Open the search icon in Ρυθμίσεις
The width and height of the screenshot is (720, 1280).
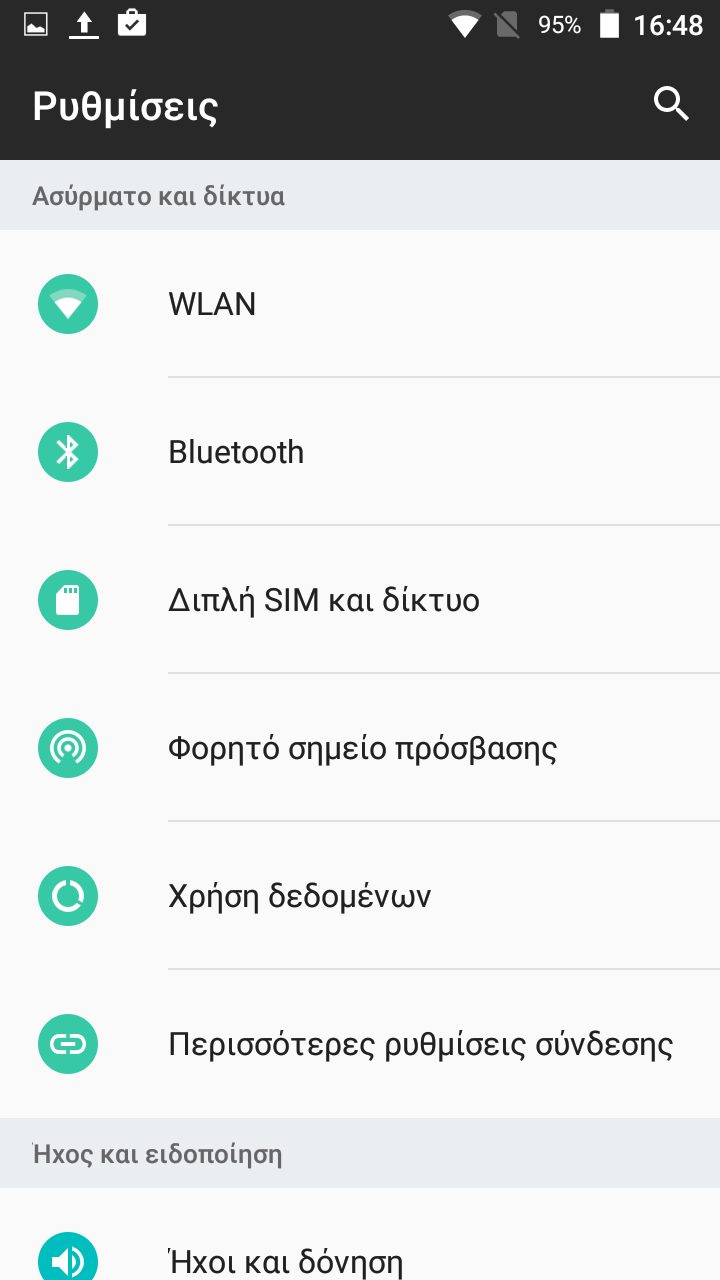pyautogui.click(x=671, y=104)
